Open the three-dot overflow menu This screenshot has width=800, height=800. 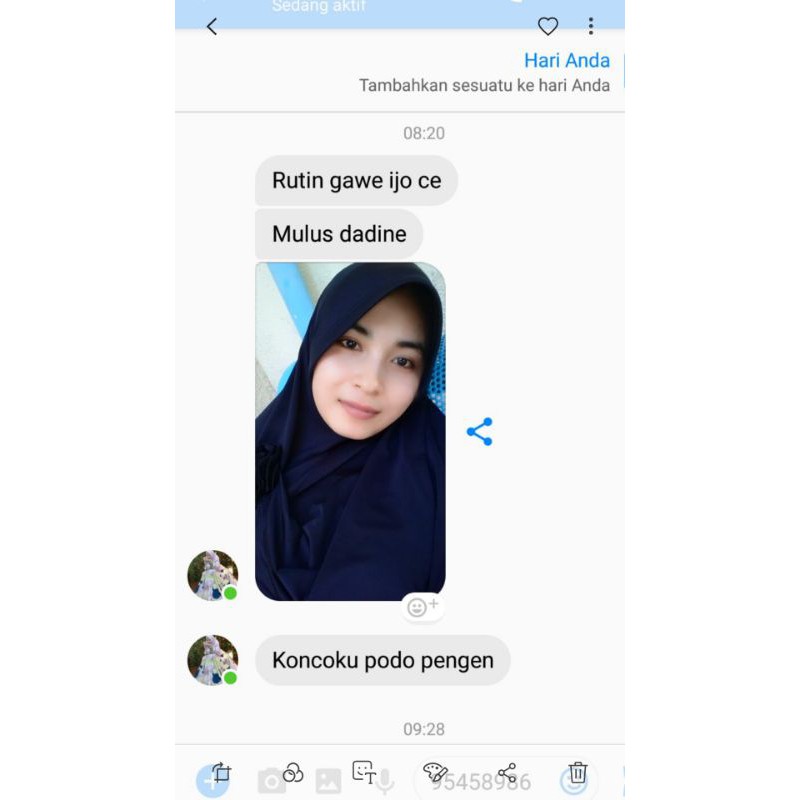coord(590,26)
